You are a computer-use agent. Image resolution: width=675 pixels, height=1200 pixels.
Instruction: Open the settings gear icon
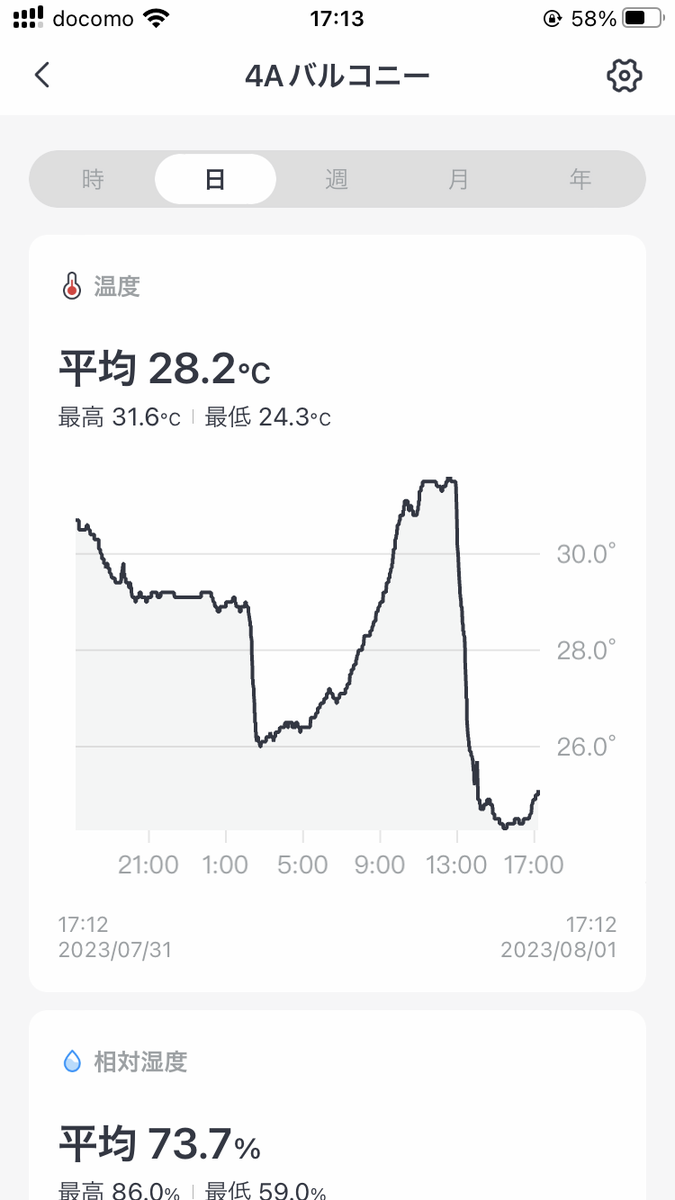click(x=625, y=75)
